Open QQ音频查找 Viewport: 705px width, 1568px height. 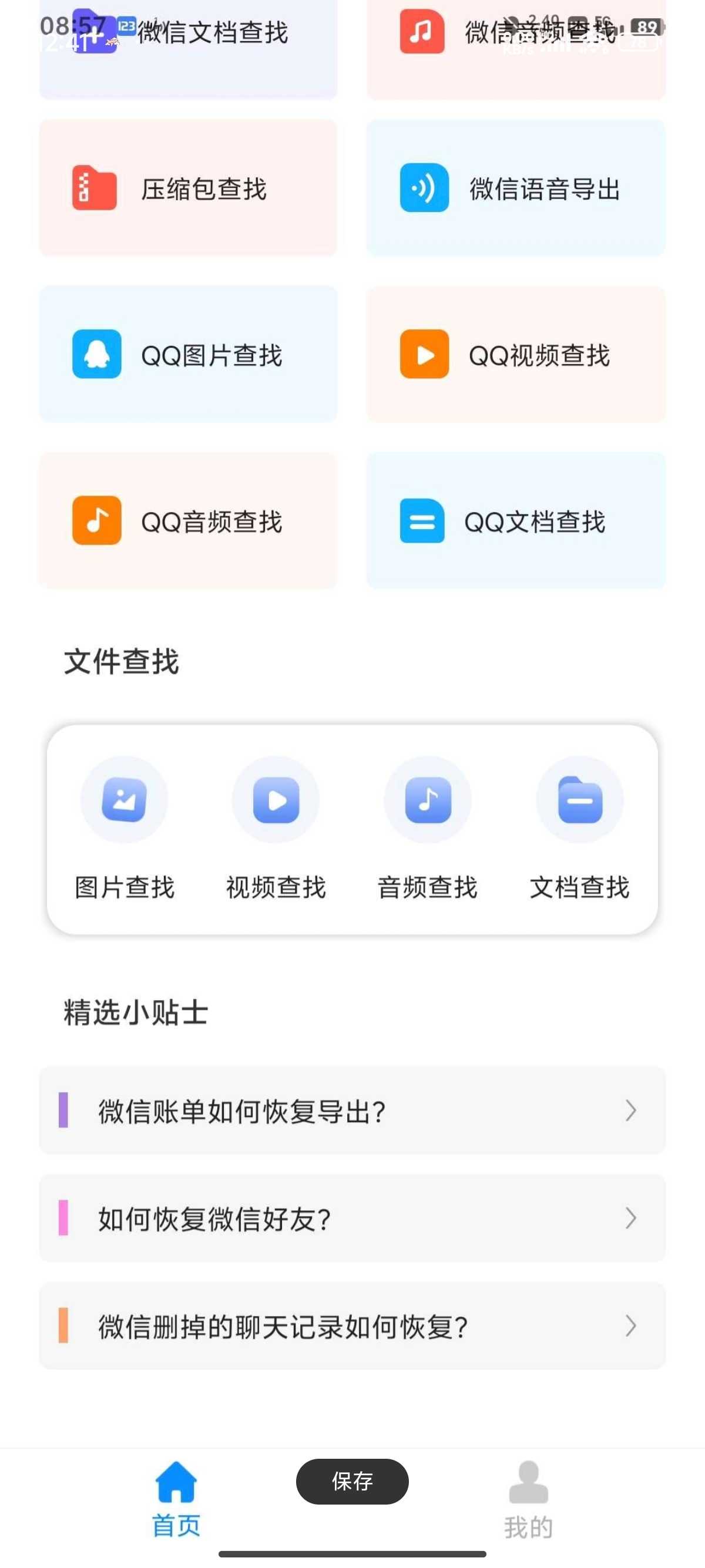188,520
